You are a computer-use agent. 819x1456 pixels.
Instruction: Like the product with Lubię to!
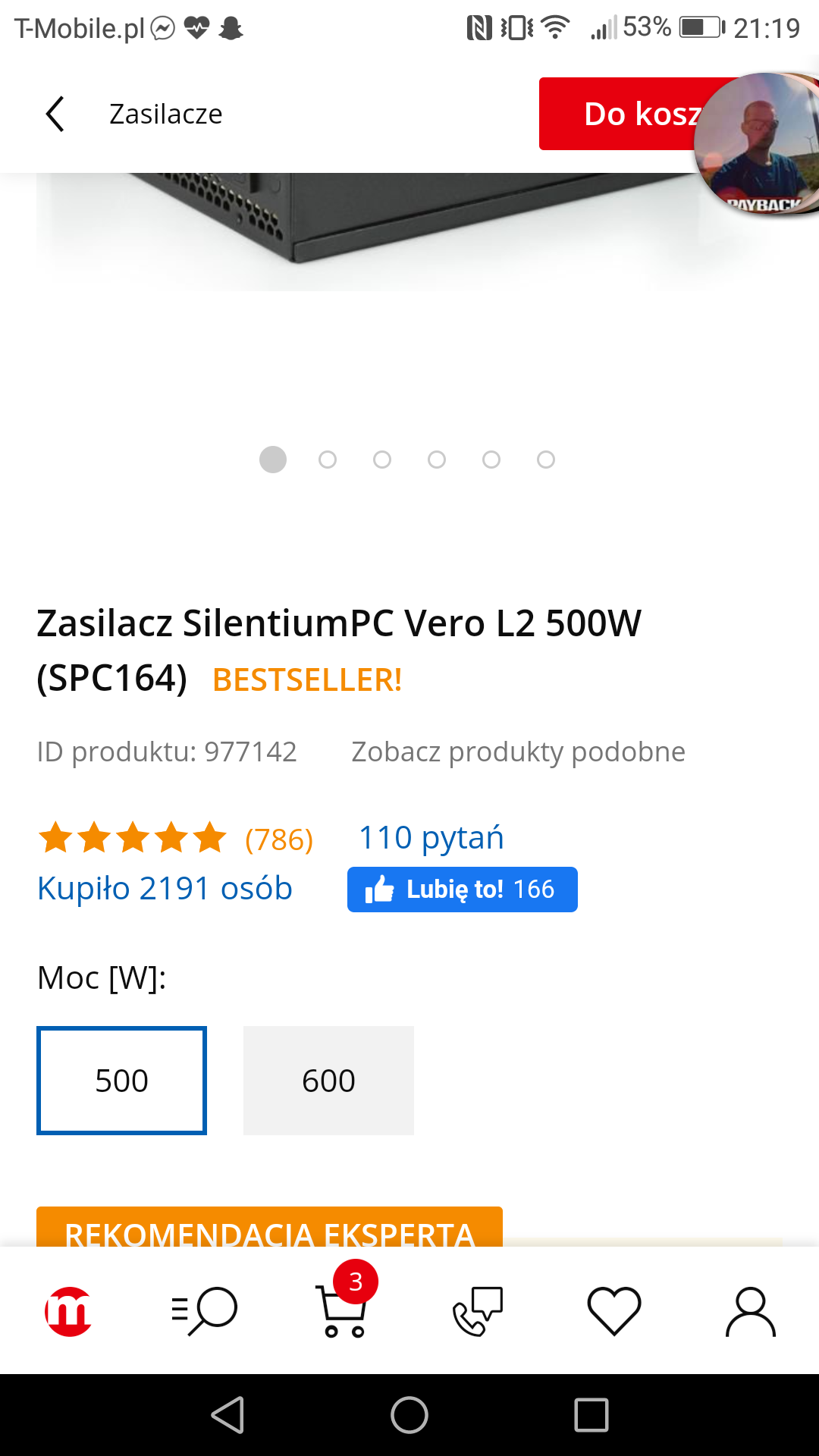click(x=463, y=890)
